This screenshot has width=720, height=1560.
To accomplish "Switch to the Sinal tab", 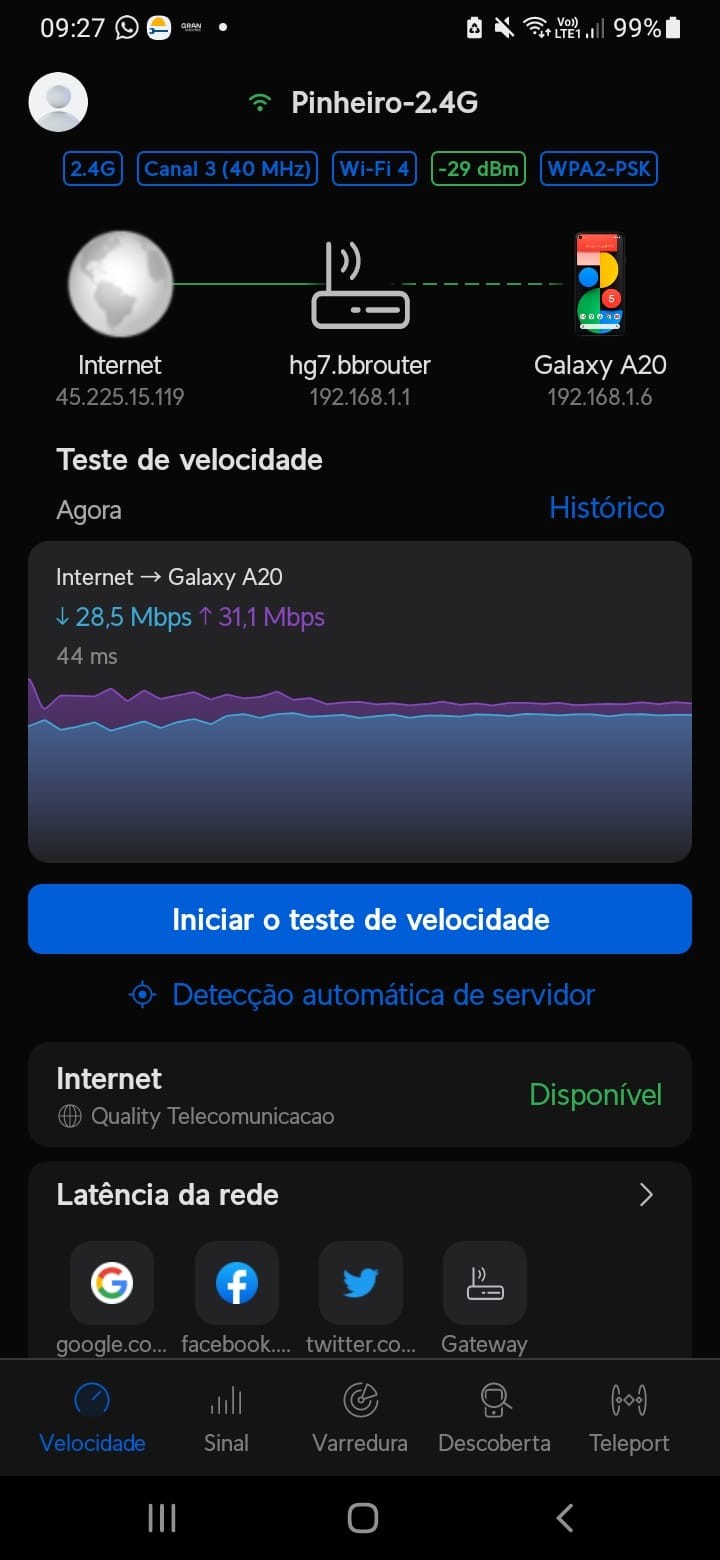I will (226, 1418).
